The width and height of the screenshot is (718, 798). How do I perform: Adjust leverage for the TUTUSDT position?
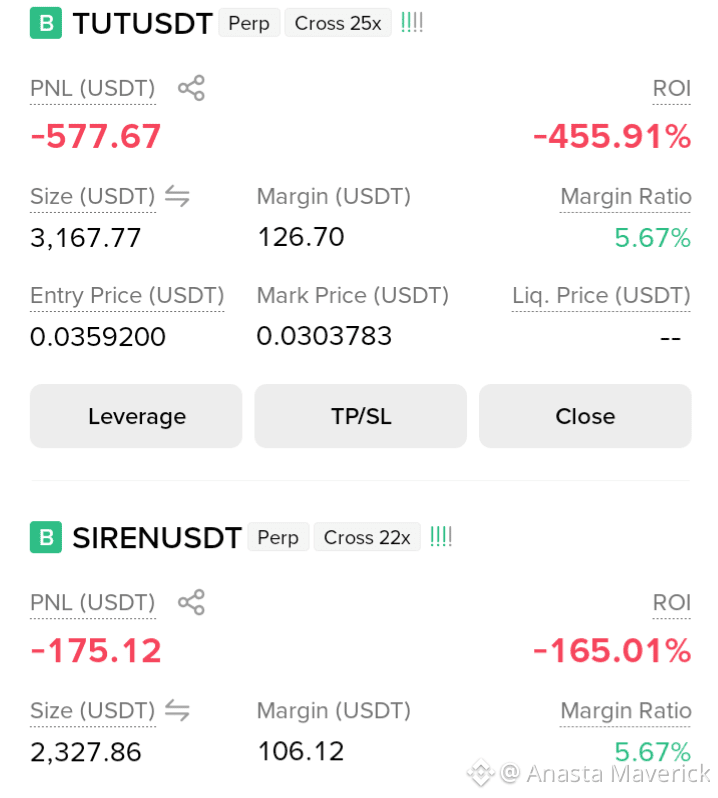point(136,416)
